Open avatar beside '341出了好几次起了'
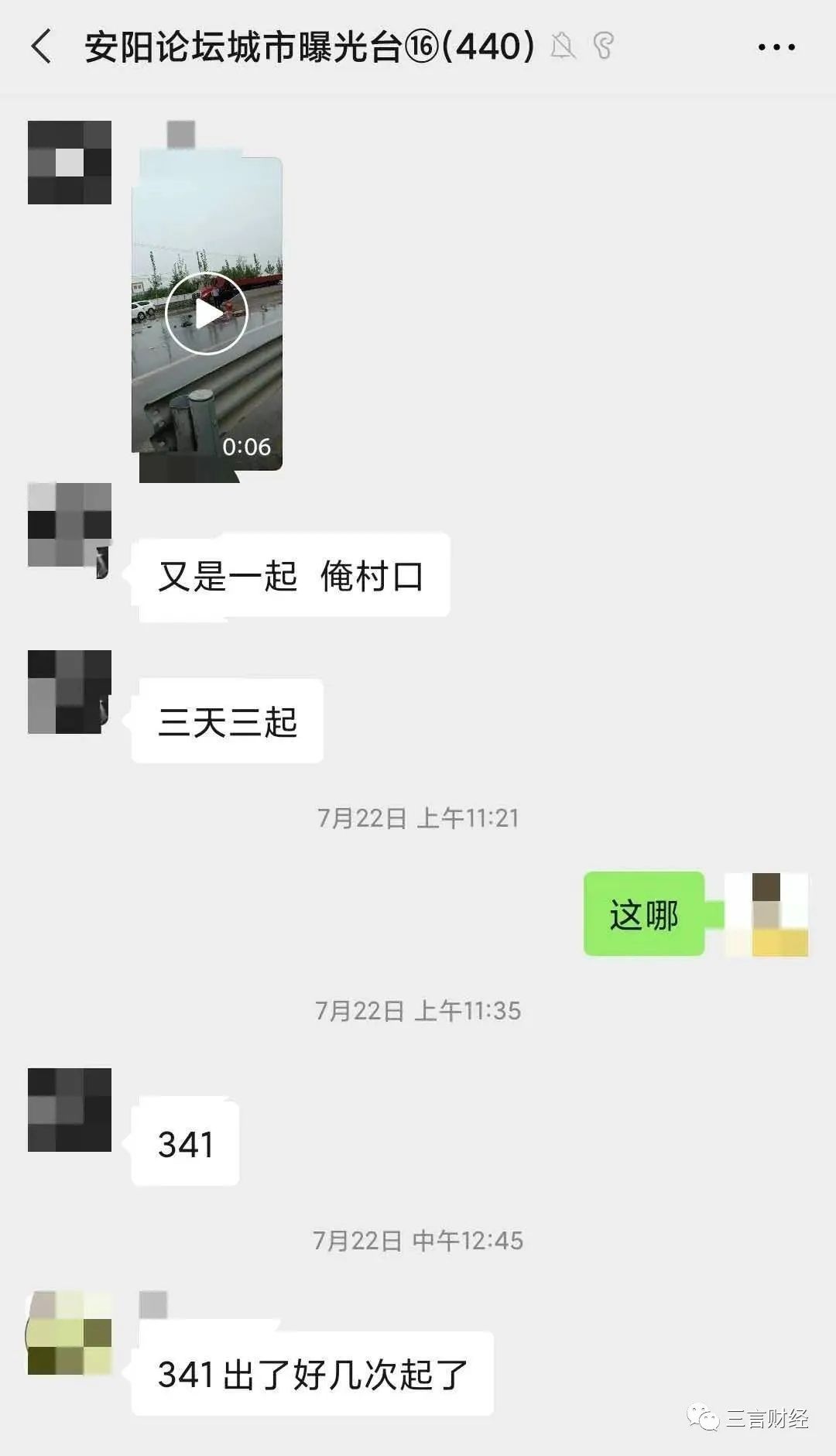 click(70, 1332)
